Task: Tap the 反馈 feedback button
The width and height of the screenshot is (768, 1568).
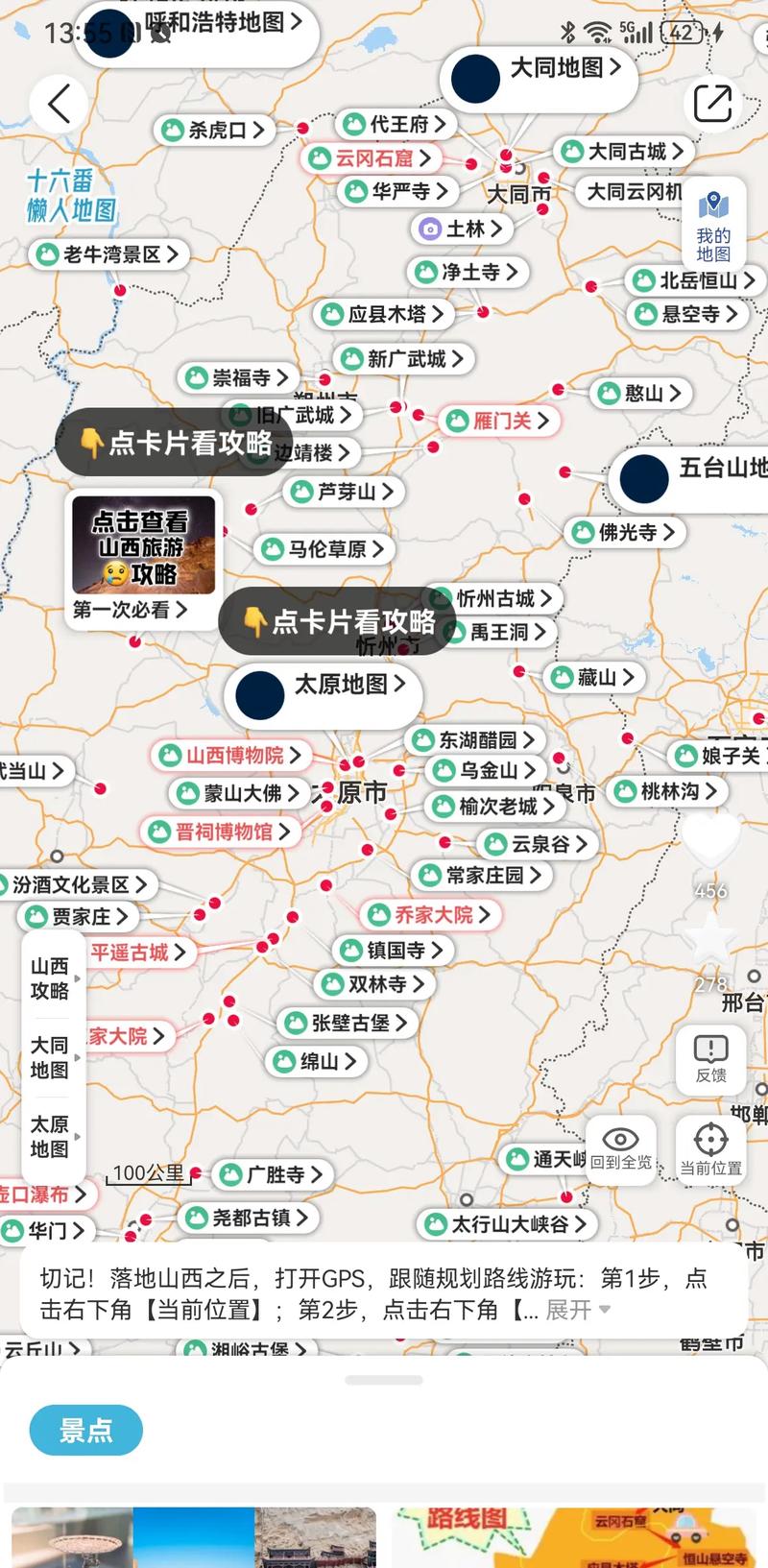Action: tap(710, 1058)
